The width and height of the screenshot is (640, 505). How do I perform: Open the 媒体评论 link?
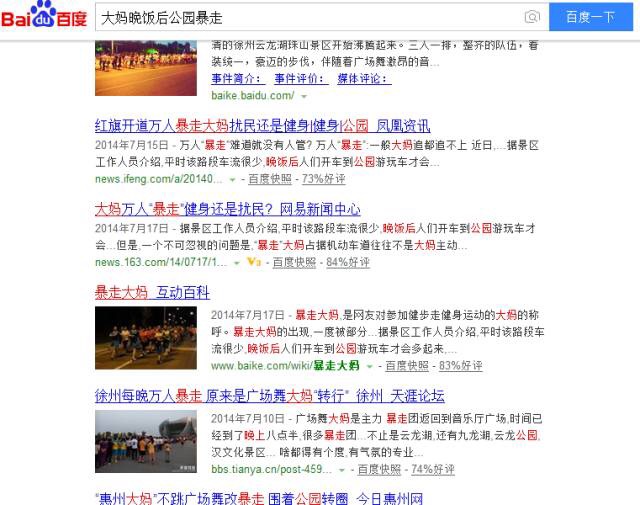tap(363, 78)
